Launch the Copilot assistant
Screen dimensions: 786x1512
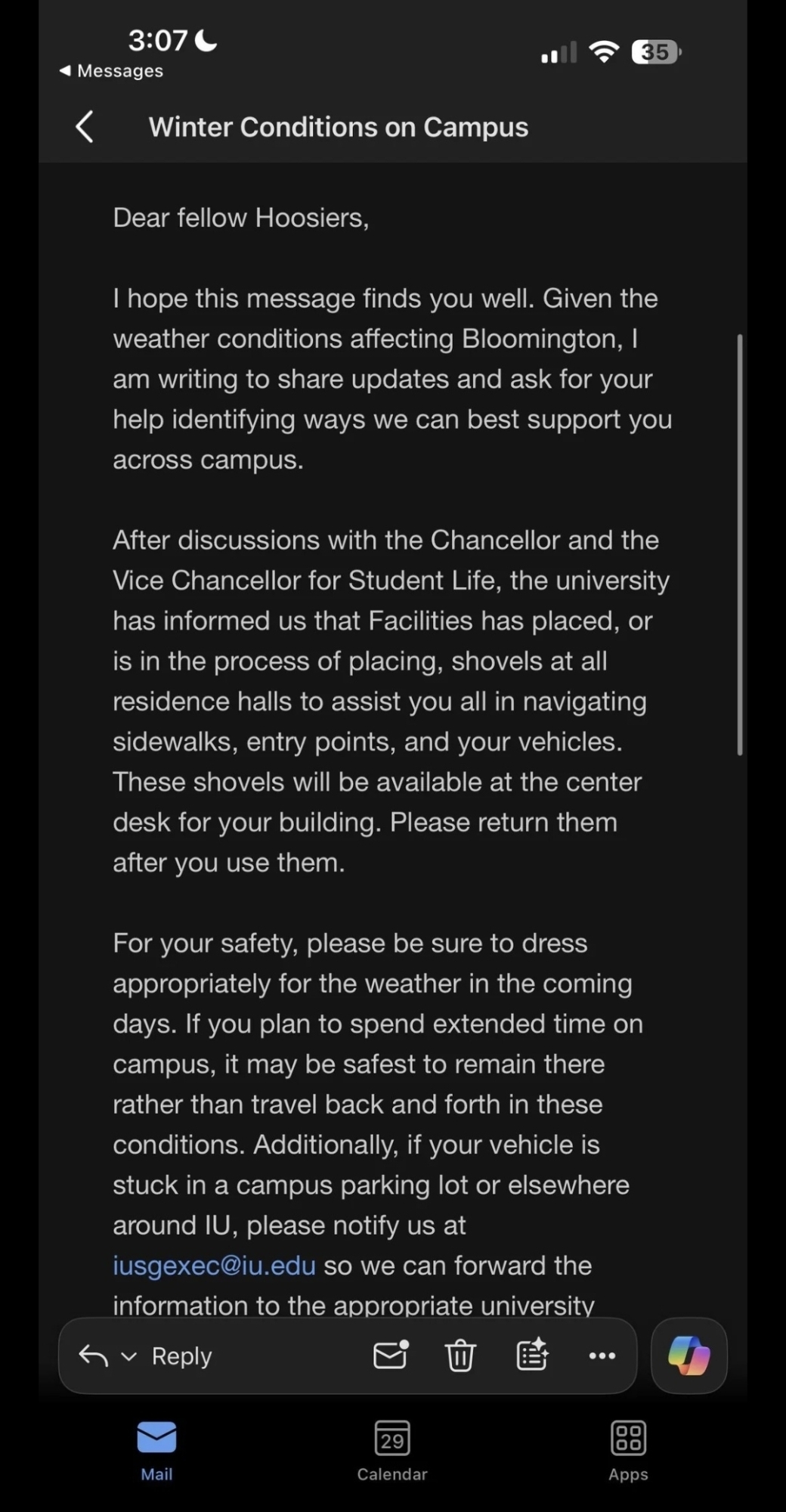(x=689, y=1356)
